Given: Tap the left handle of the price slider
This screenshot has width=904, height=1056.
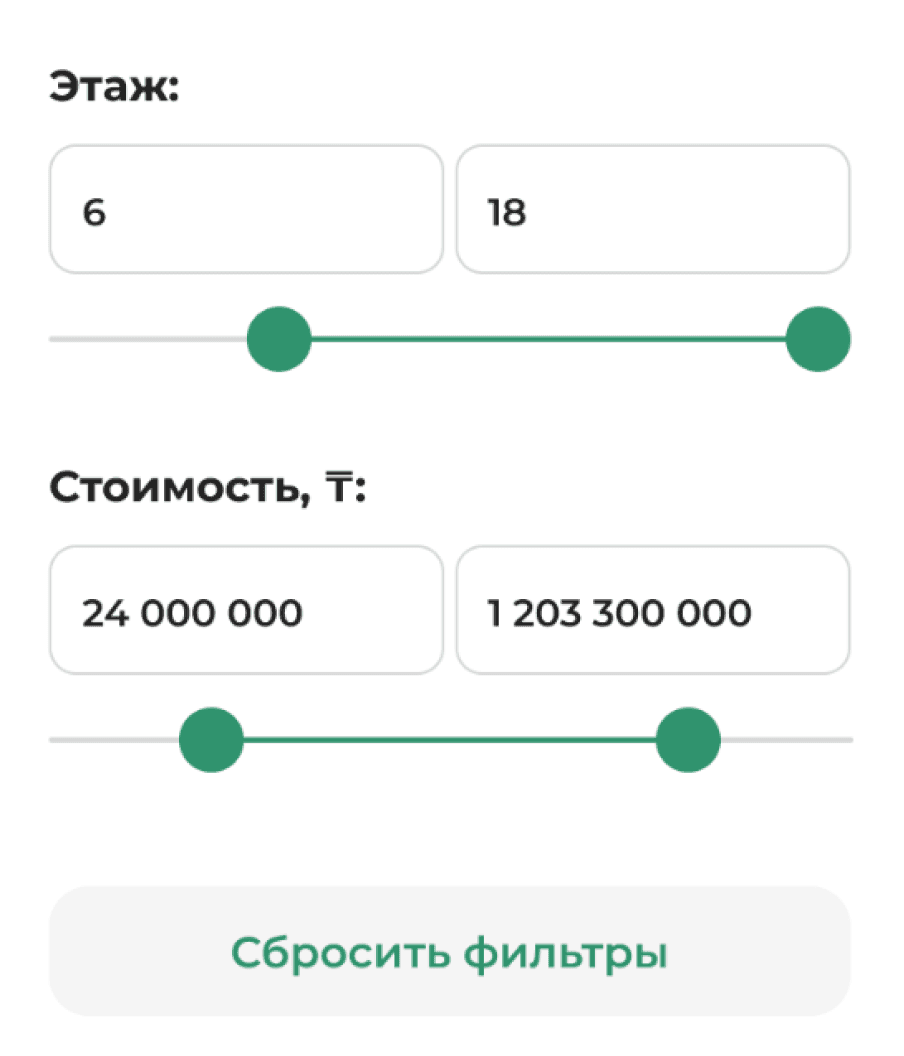Looking at the screenshot, I should pos(211,740).
